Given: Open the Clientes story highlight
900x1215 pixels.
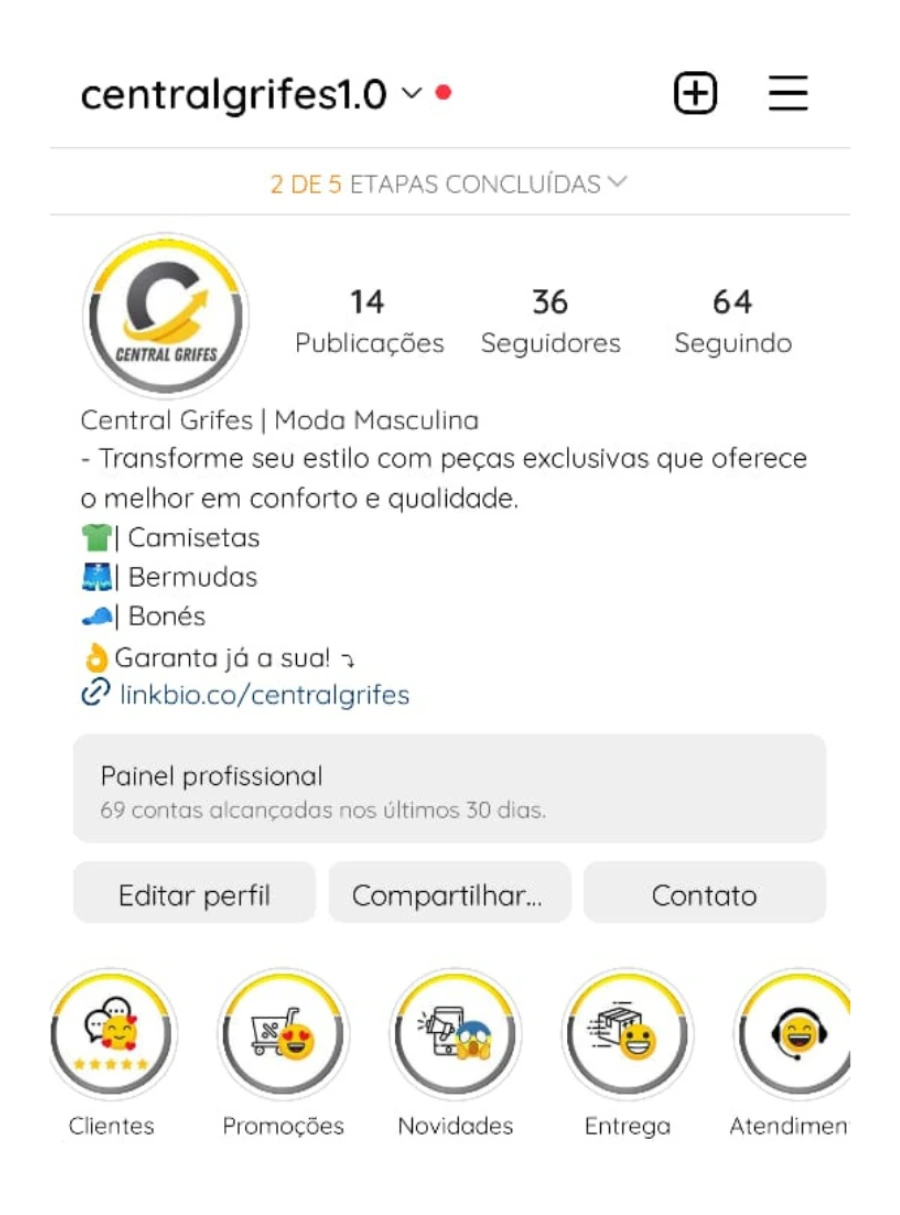Looking at the screenshot, I should pos(112,1035).
